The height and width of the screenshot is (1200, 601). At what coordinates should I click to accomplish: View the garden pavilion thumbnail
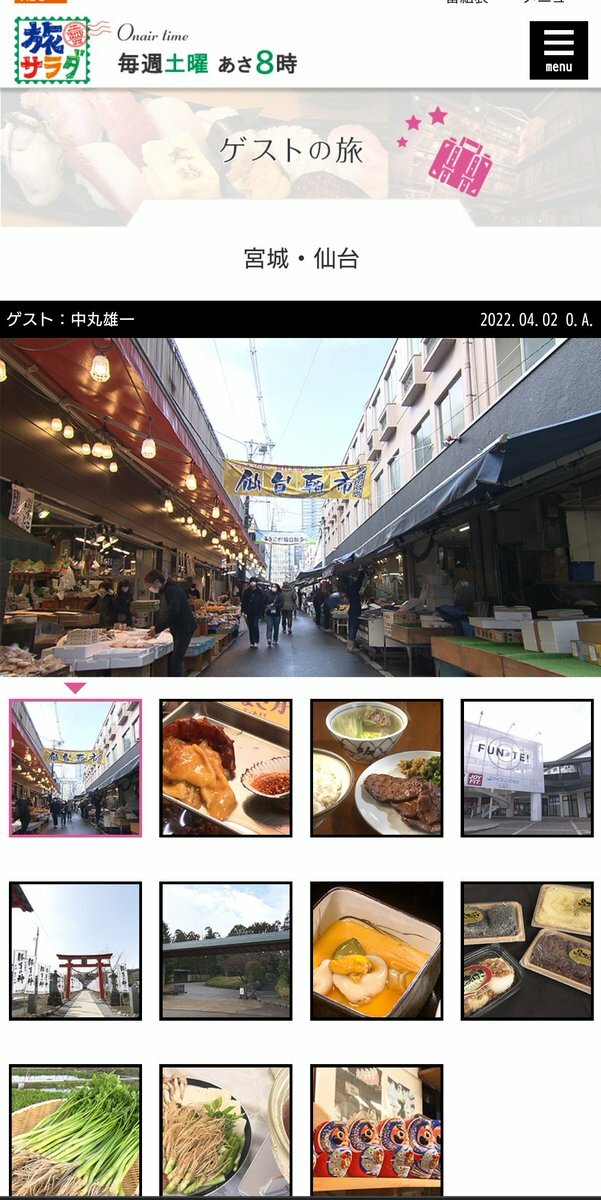click(226, 951)
